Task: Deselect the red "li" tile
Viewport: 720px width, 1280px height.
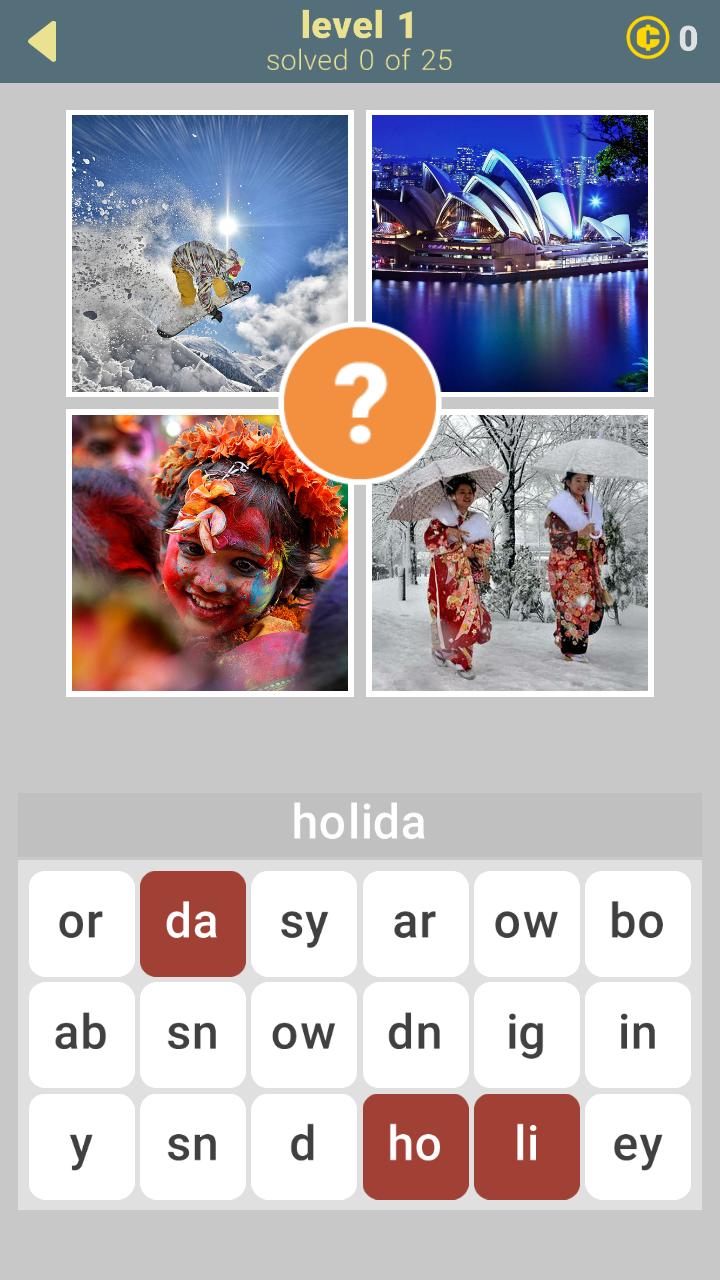Action: pyautogui.click(x=526, y=1146)
